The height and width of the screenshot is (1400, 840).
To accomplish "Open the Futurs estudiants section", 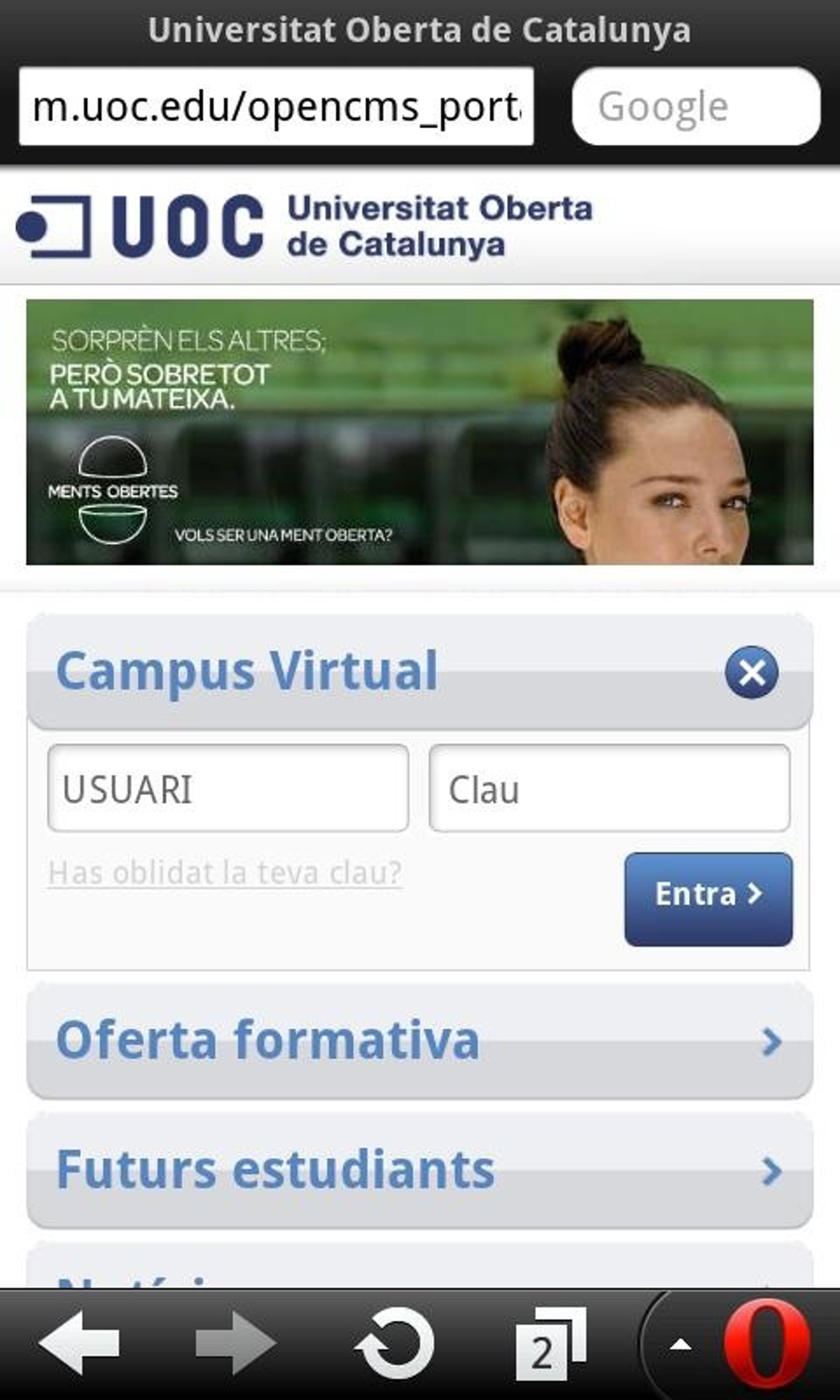I will 420,1170.
